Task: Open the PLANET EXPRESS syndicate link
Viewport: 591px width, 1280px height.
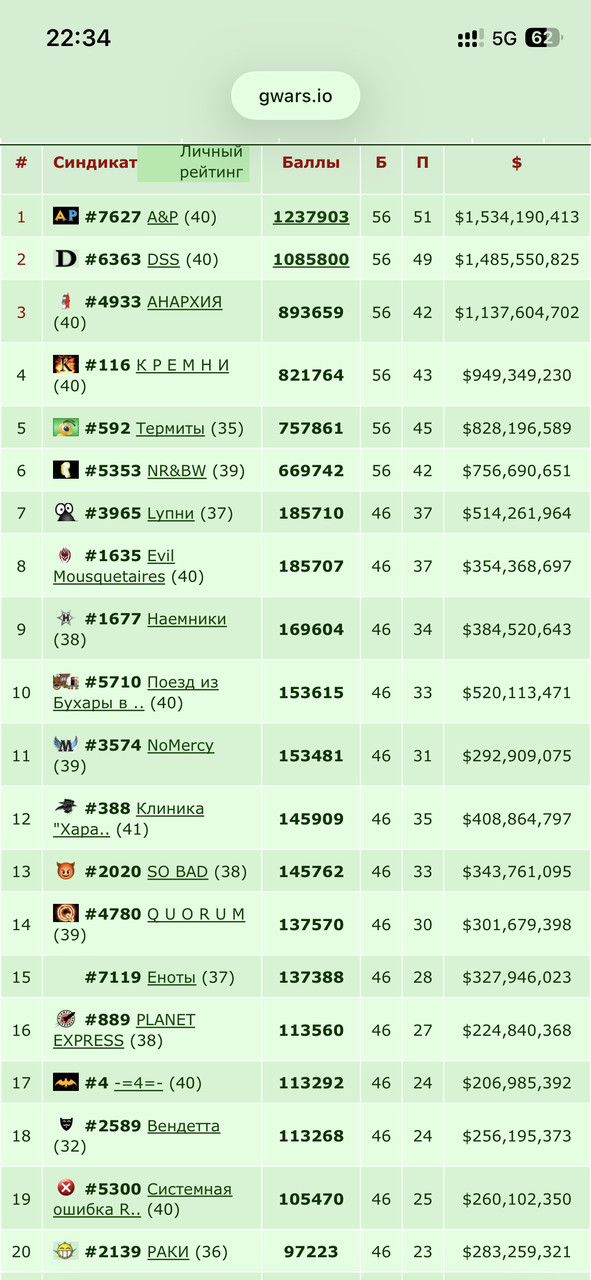Action: pyautogui.click(x=124, y=1030)
